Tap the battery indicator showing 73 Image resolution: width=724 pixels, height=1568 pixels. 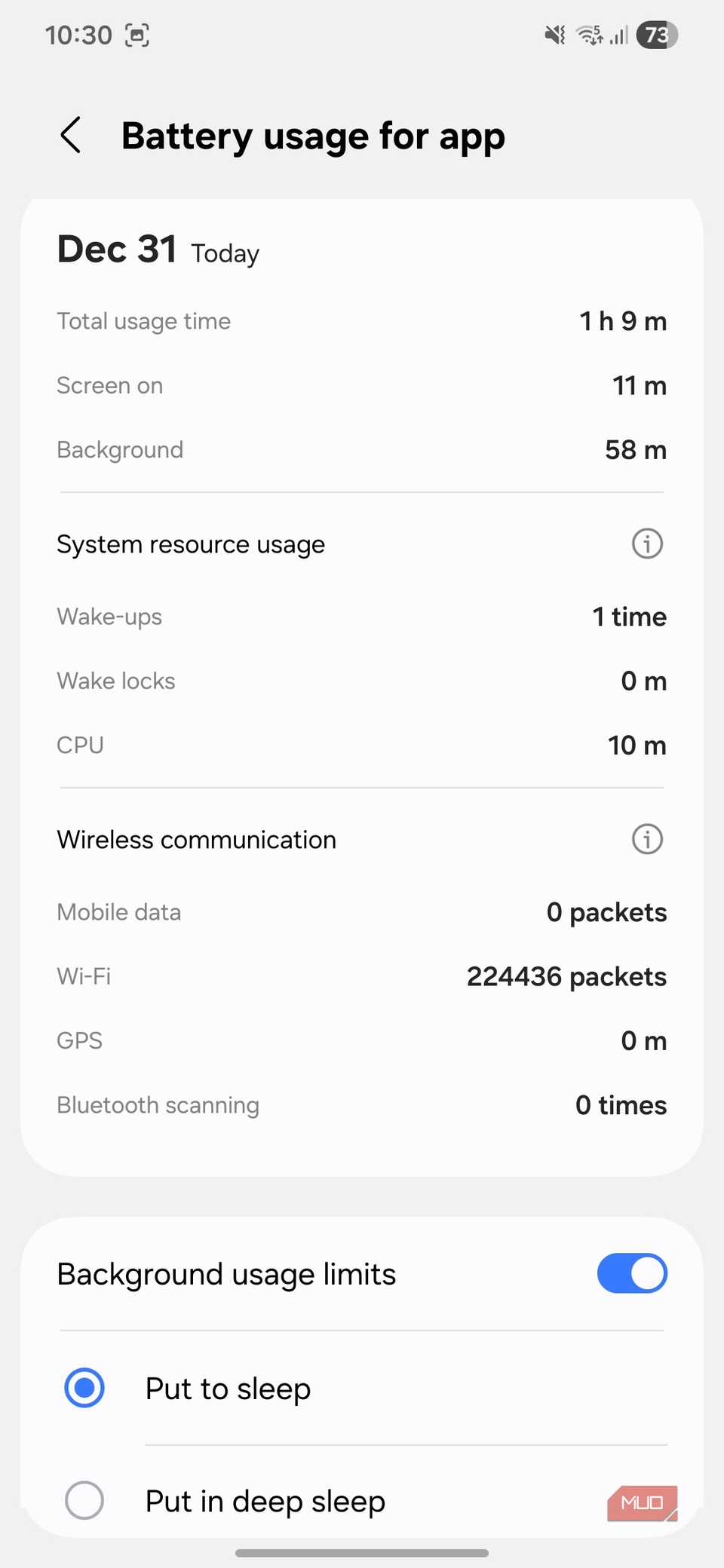point(656,35)
